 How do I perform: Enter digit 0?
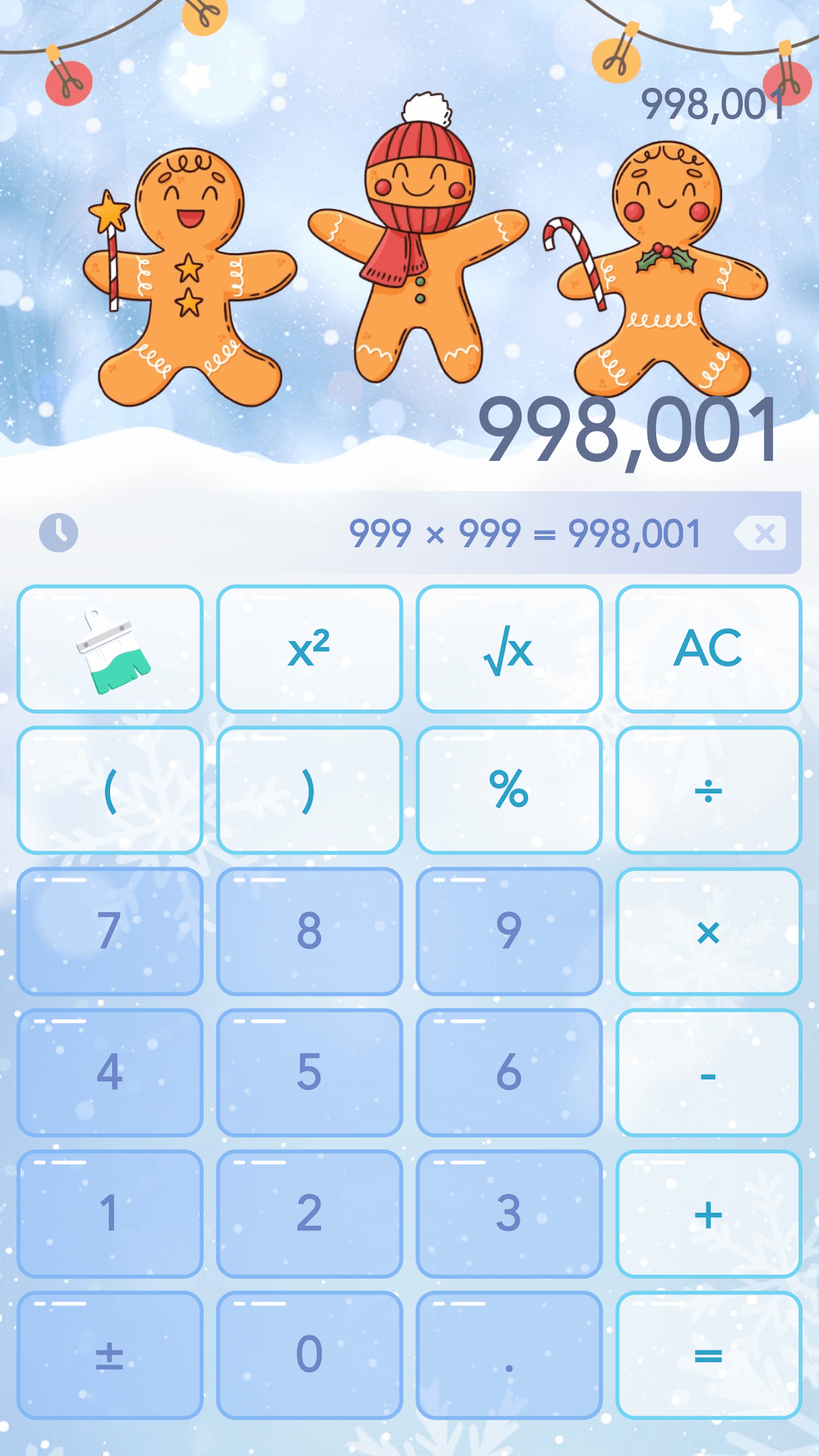[x=309, y=1355]
